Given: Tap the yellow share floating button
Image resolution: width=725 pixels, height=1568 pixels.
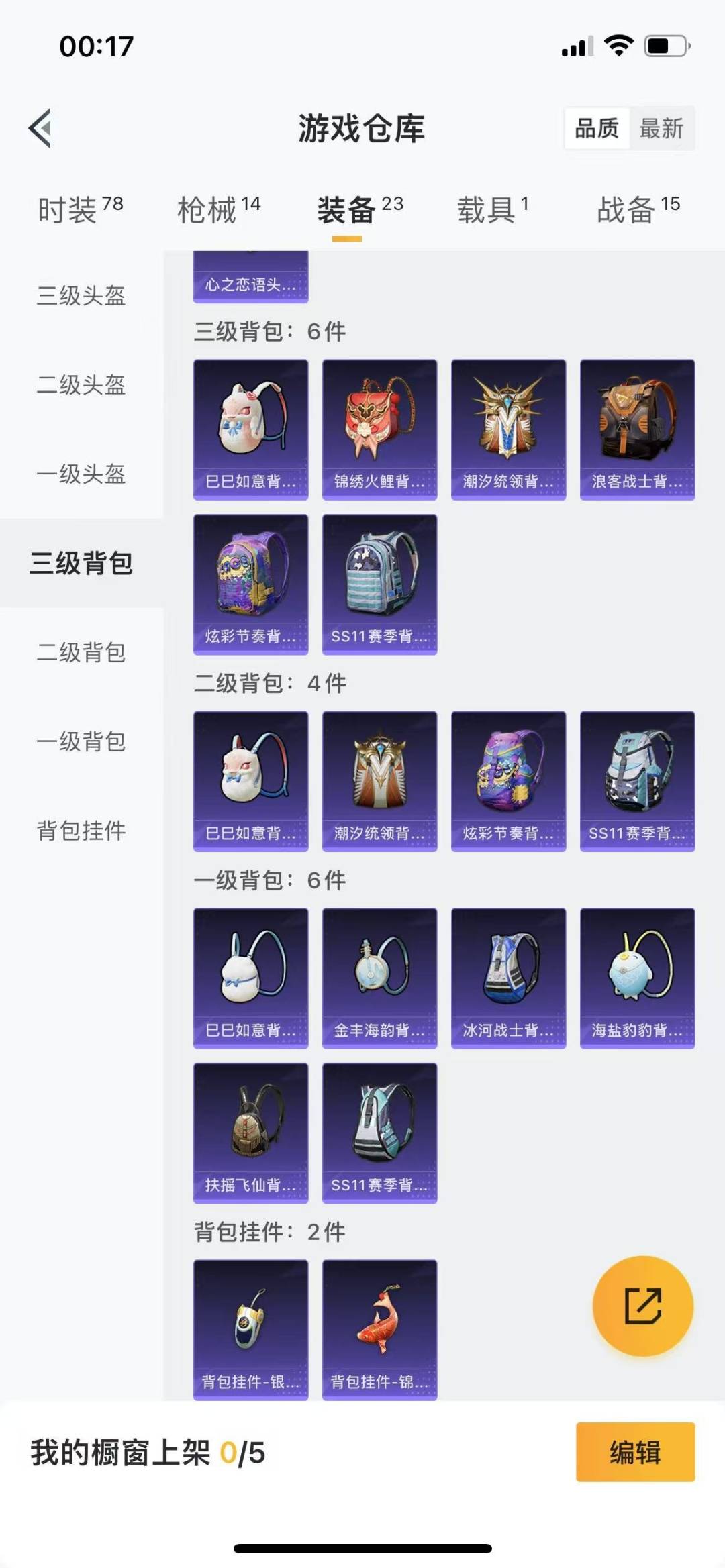Looking at the screenshot, I should [642, 1306].
